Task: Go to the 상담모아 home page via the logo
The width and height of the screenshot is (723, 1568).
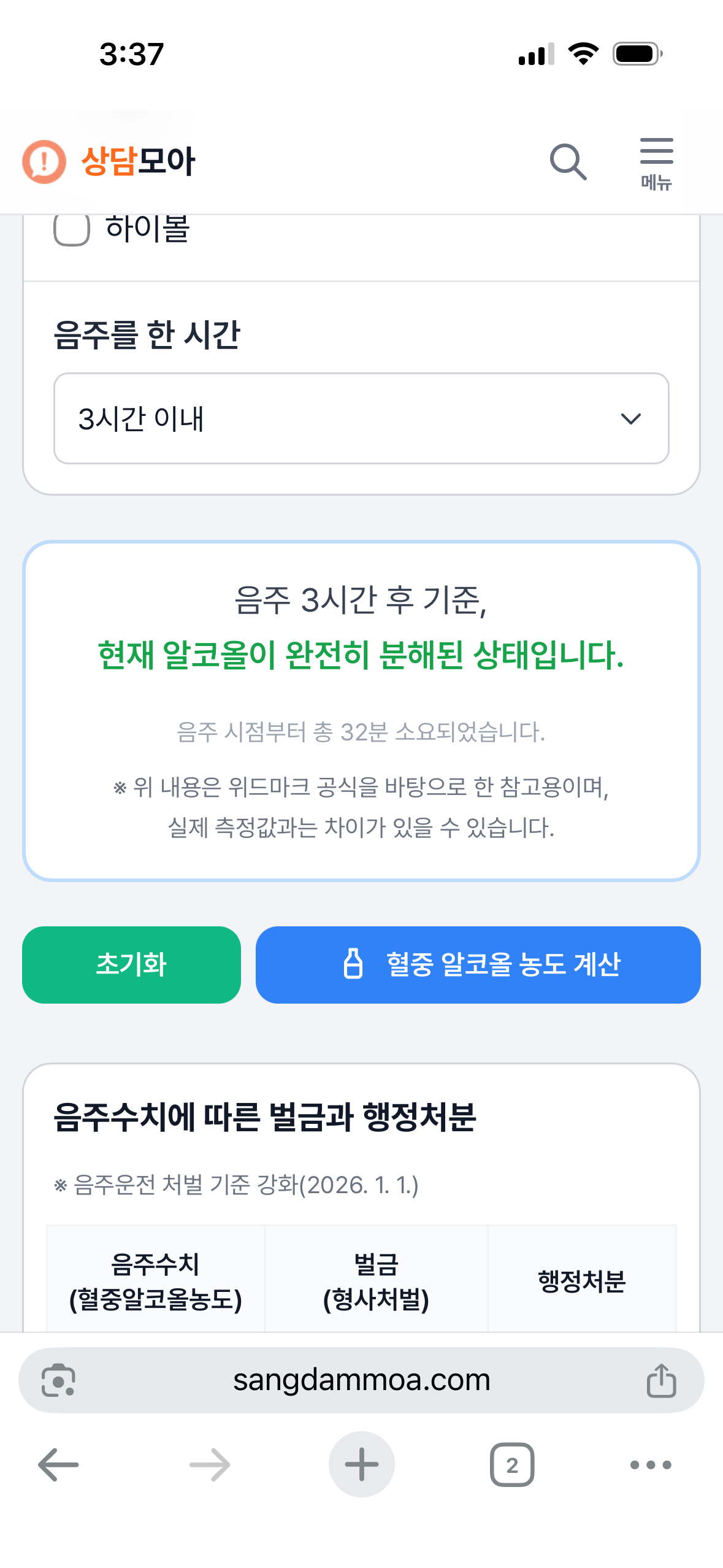Action: (109, 162)
